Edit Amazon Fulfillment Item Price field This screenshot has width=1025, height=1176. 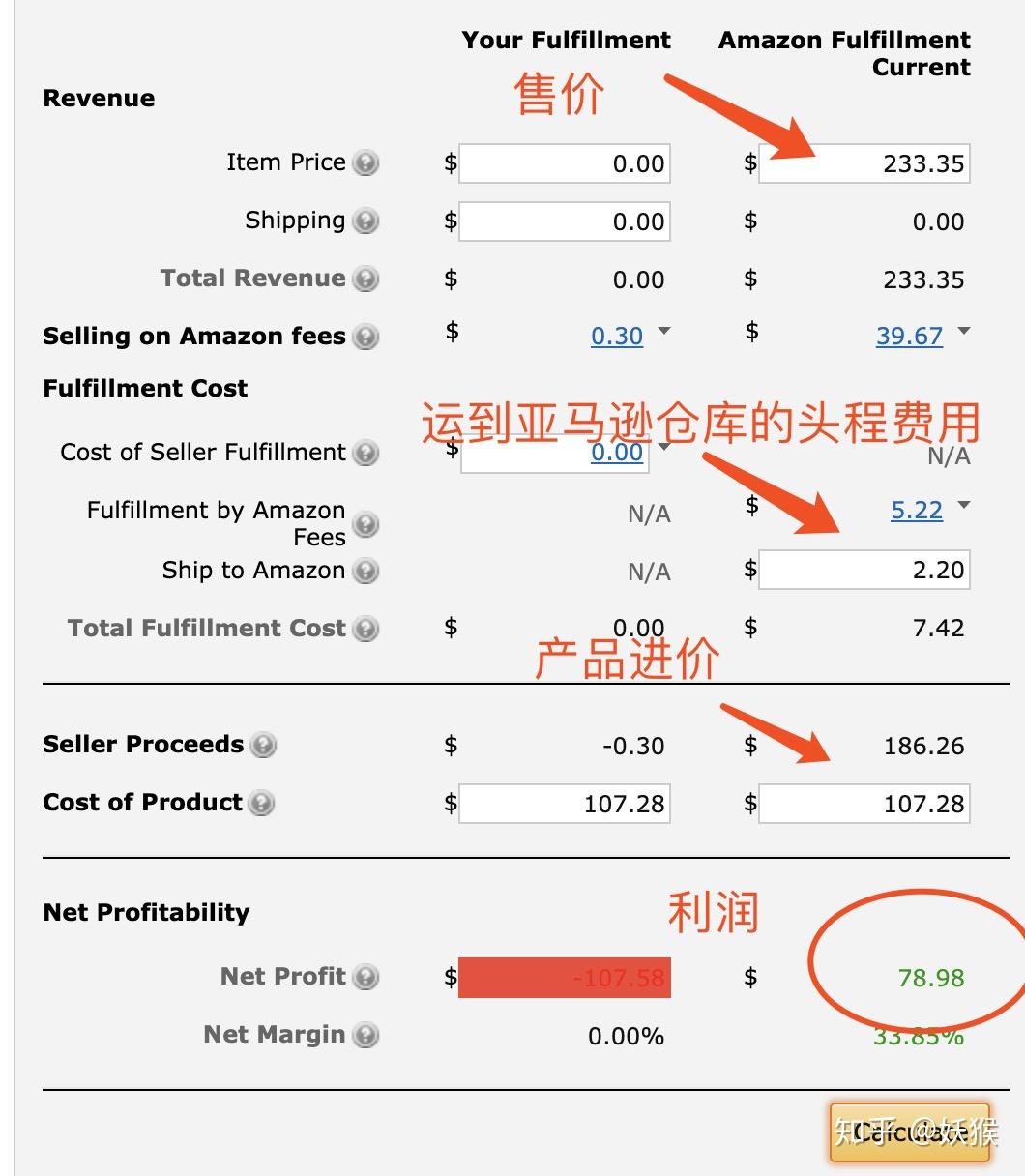click(864, 163)
